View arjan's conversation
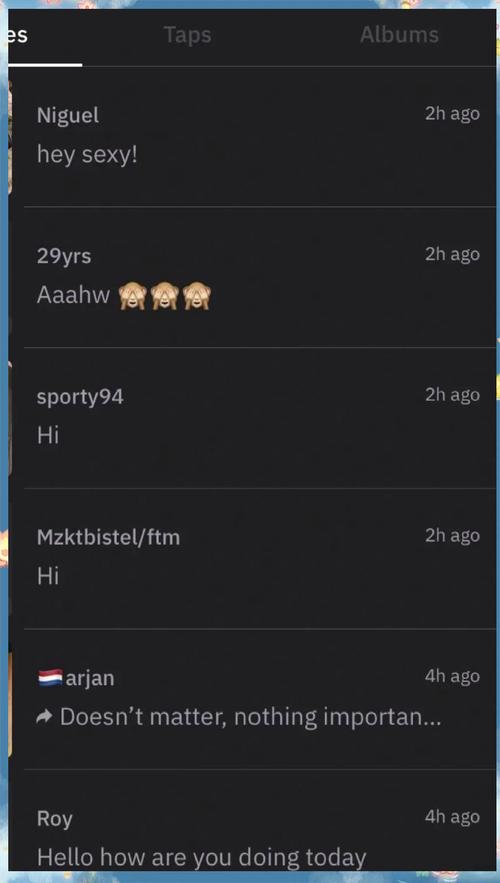 pos(253,699)
